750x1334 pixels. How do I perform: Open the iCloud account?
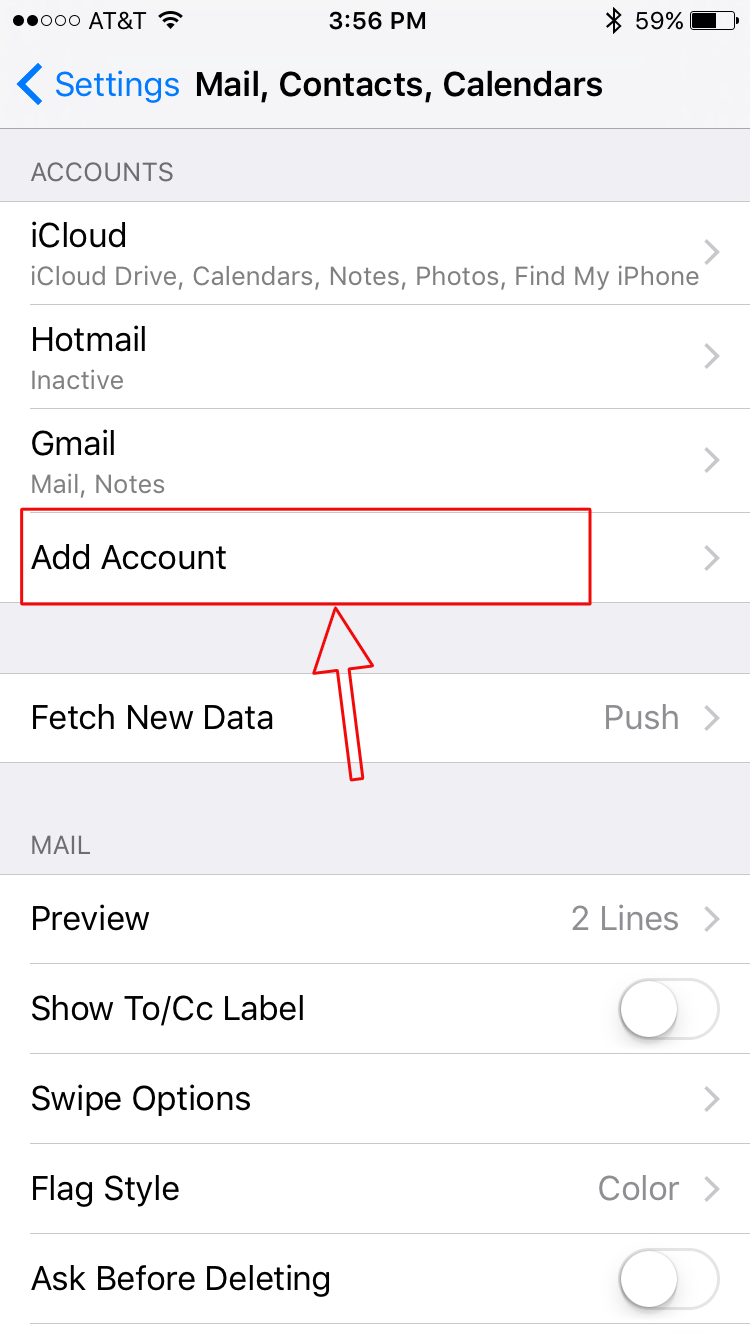click(x=375, y=253)
